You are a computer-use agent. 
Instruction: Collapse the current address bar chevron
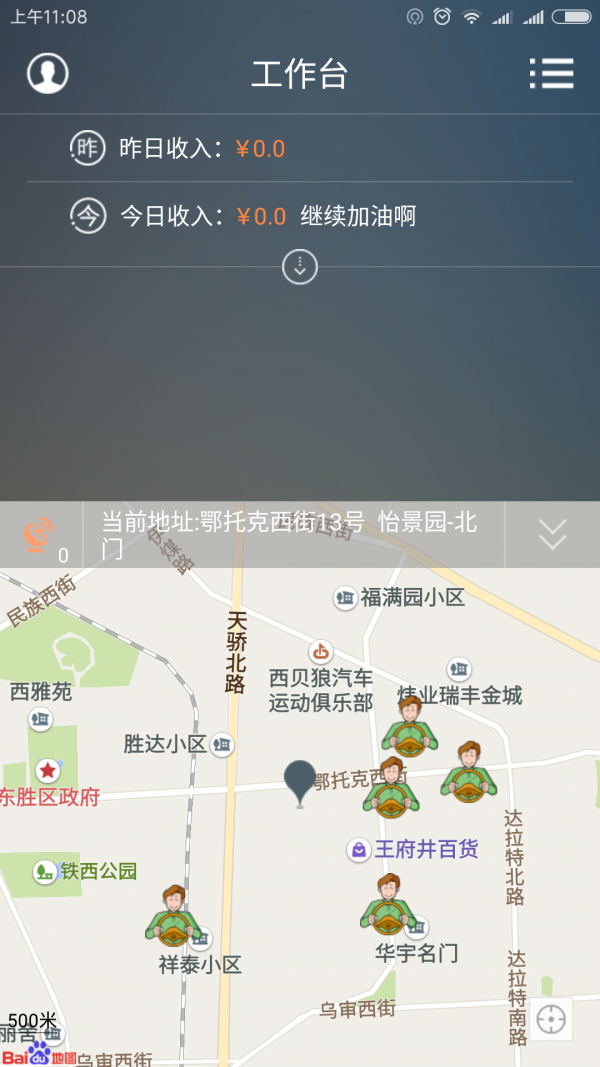coord(552,535)
